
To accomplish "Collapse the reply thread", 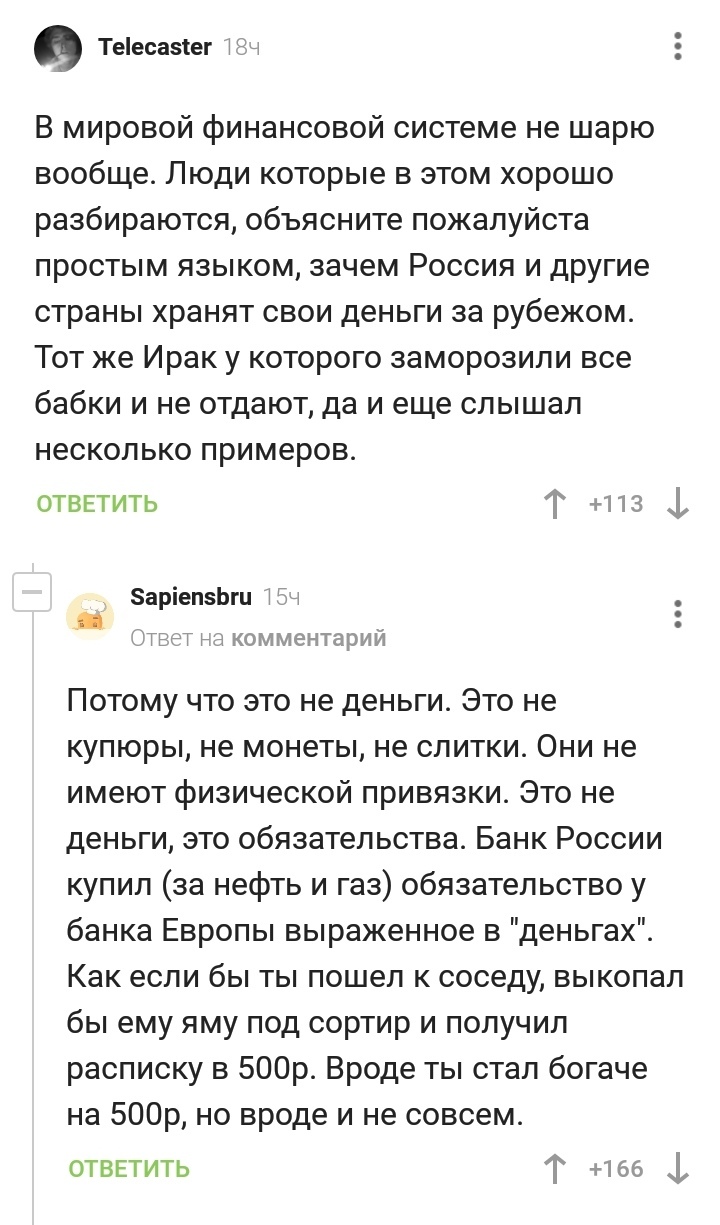I will (x=32, y=593).
